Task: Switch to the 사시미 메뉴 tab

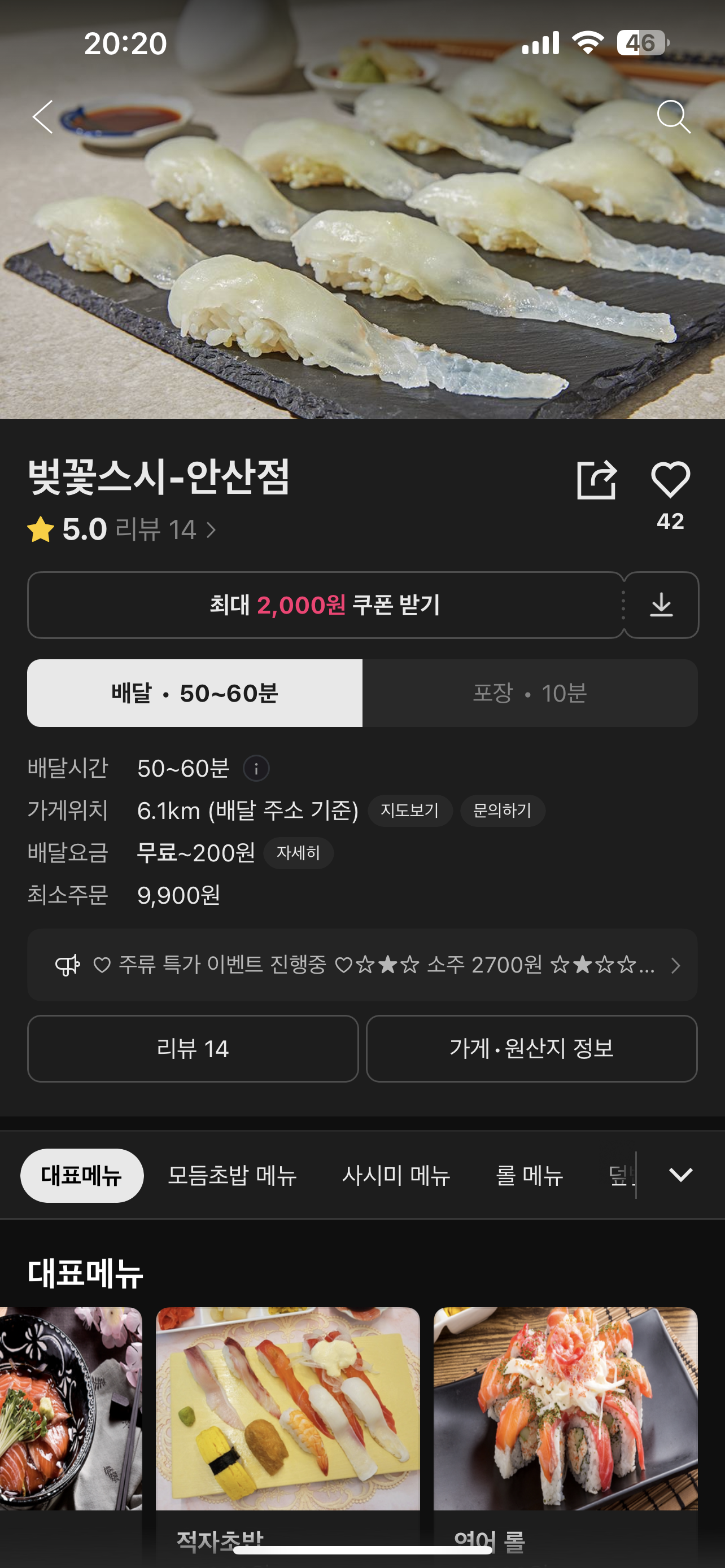Action: (x=396, y=1175)
